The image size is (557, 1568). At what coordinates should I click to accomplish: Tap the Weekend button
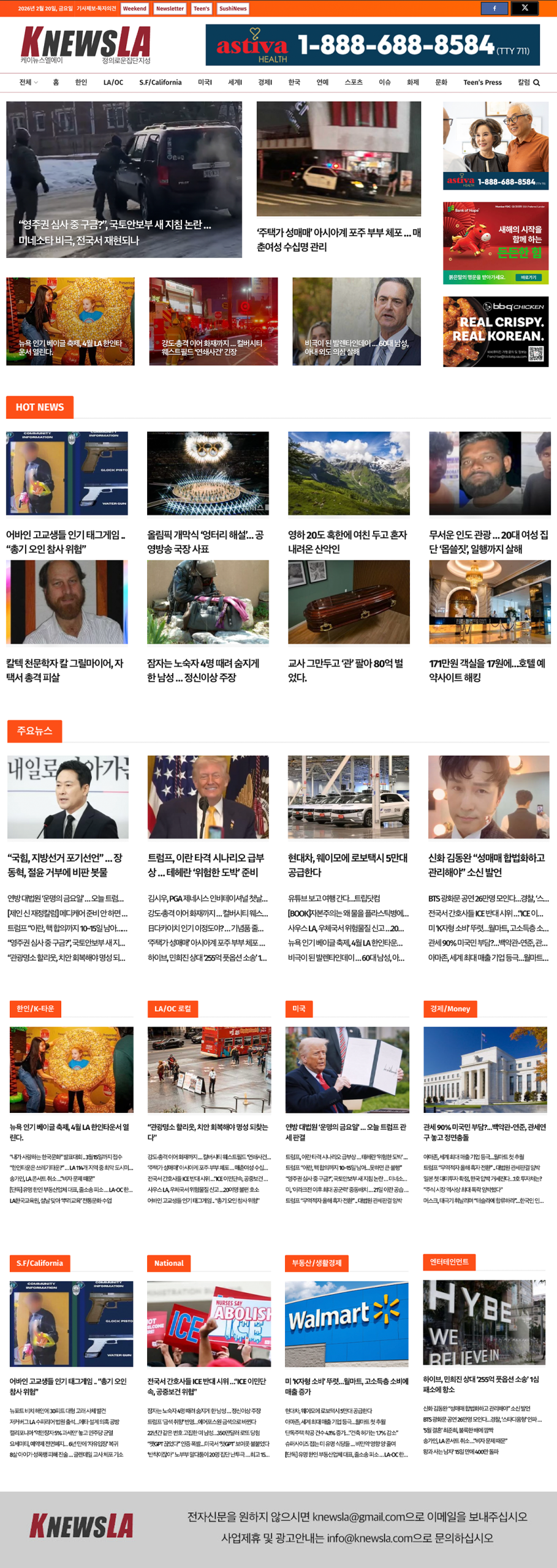click(x=134, y=9)
